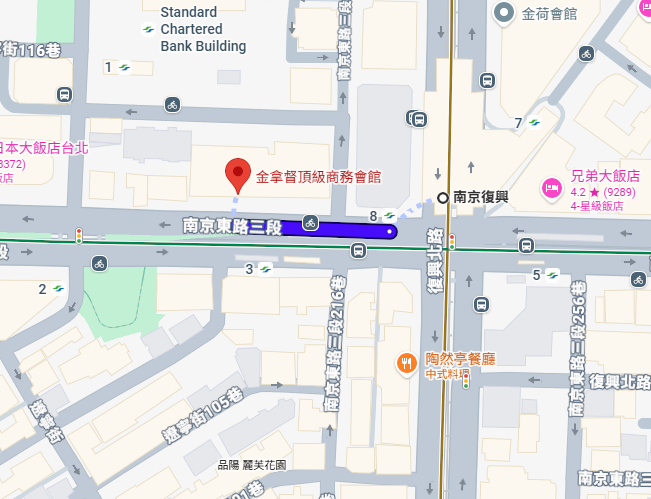Viewport: 651px width, 499px height.
Task: Open the 日本大飯店台北 hotel label
Action: point(45,148)
